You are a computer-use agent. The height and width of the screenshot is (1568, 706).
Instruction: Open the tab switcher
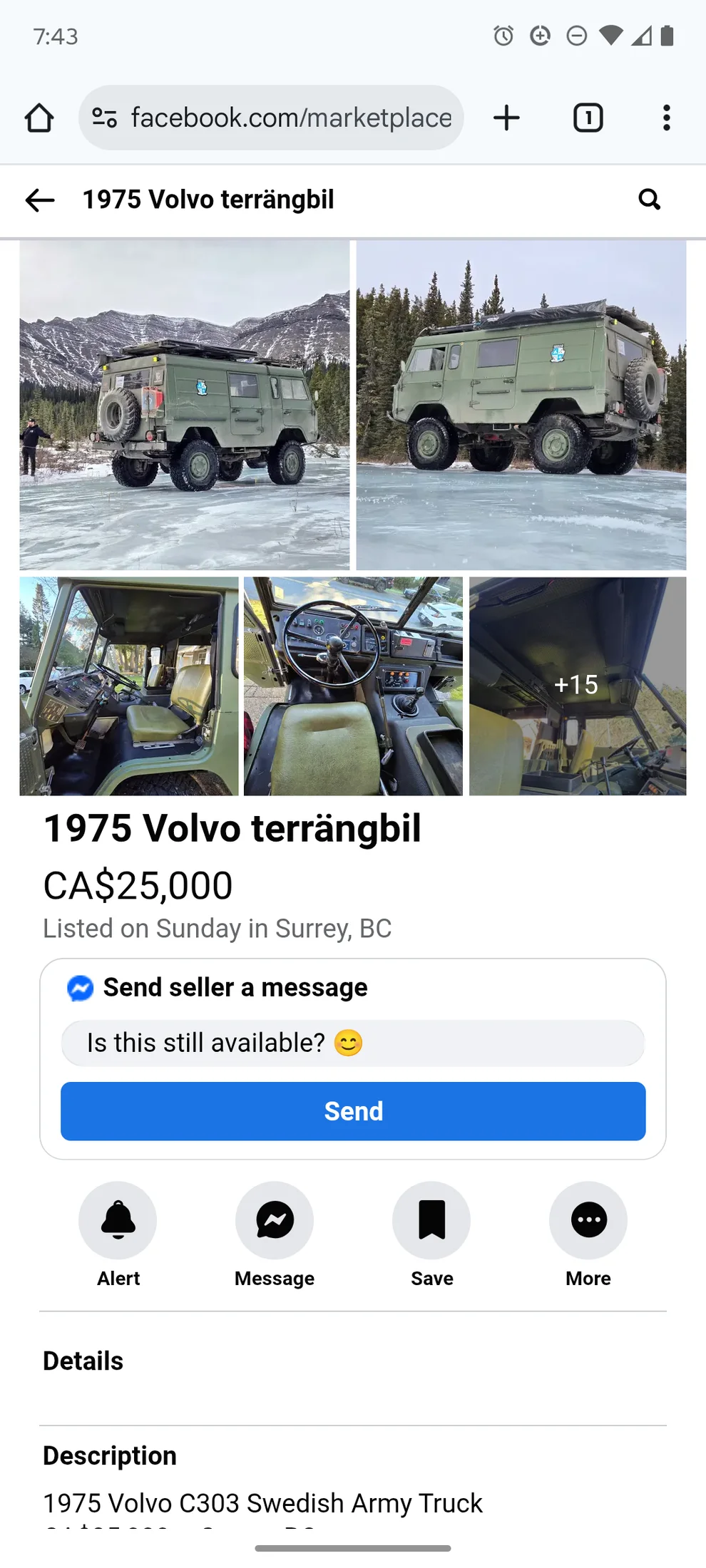(x=588, y=118)
